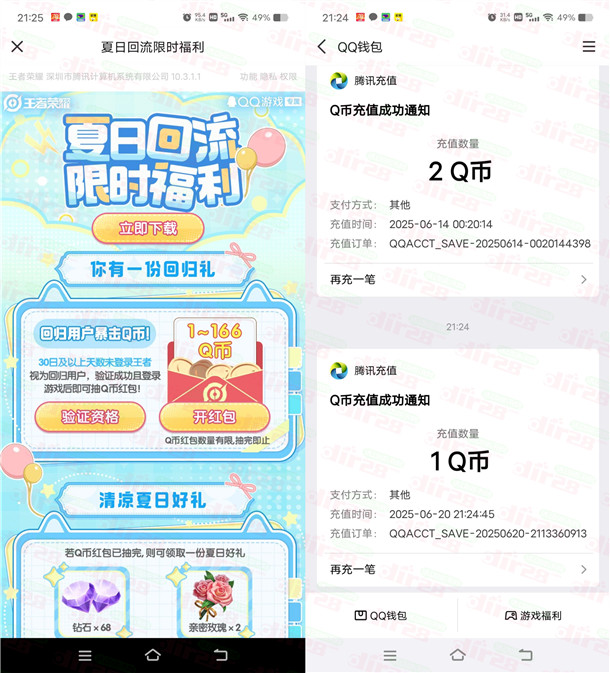Open the 游戏福利 bottom menu item
610x673 pixels.
[533, 616]
